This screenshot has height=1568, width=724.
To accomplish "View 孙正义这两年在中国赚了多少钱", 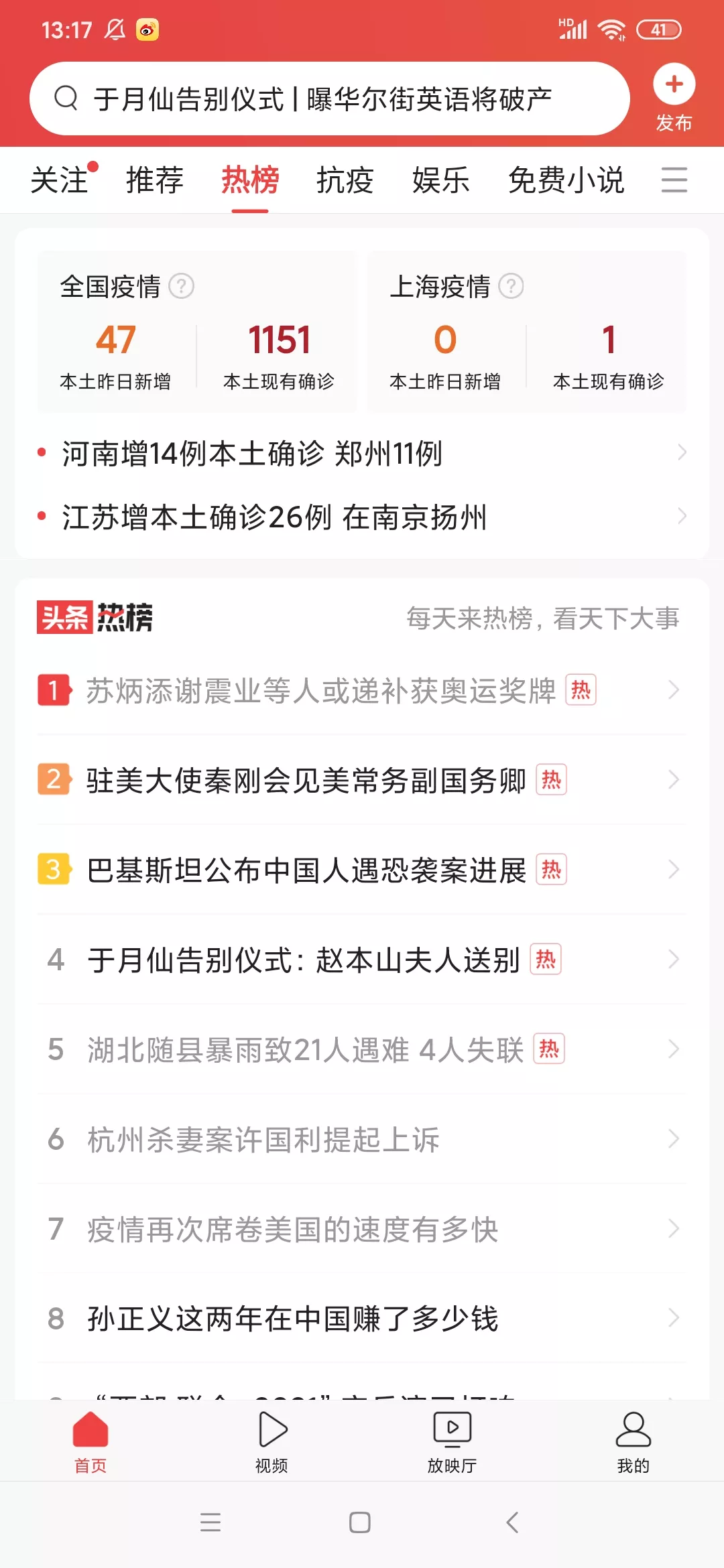I will click(x=362, y=1319).
